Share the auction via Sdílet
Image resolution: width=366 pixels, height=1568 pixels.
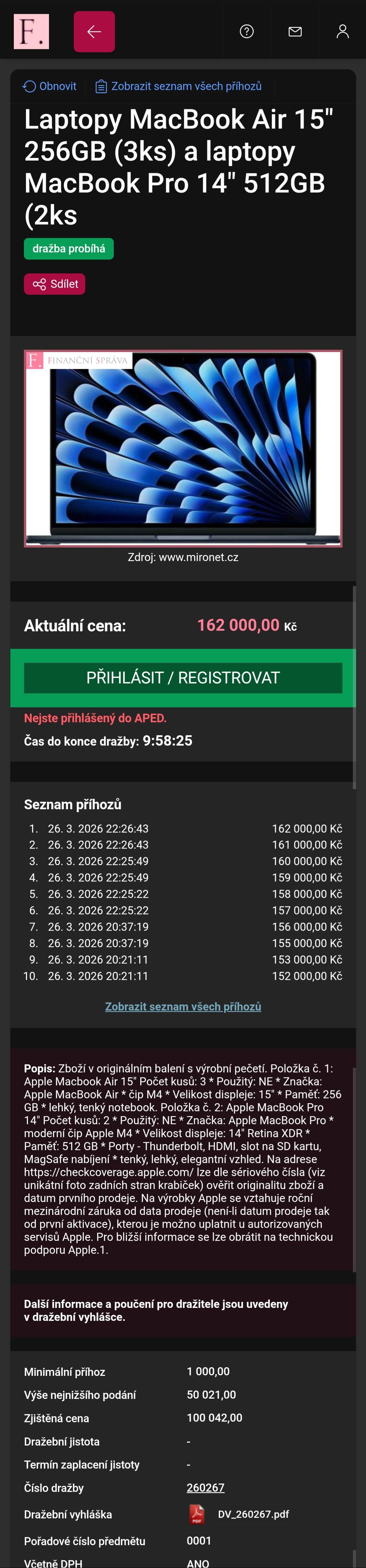pyautogui.click(x=55, y=284)
